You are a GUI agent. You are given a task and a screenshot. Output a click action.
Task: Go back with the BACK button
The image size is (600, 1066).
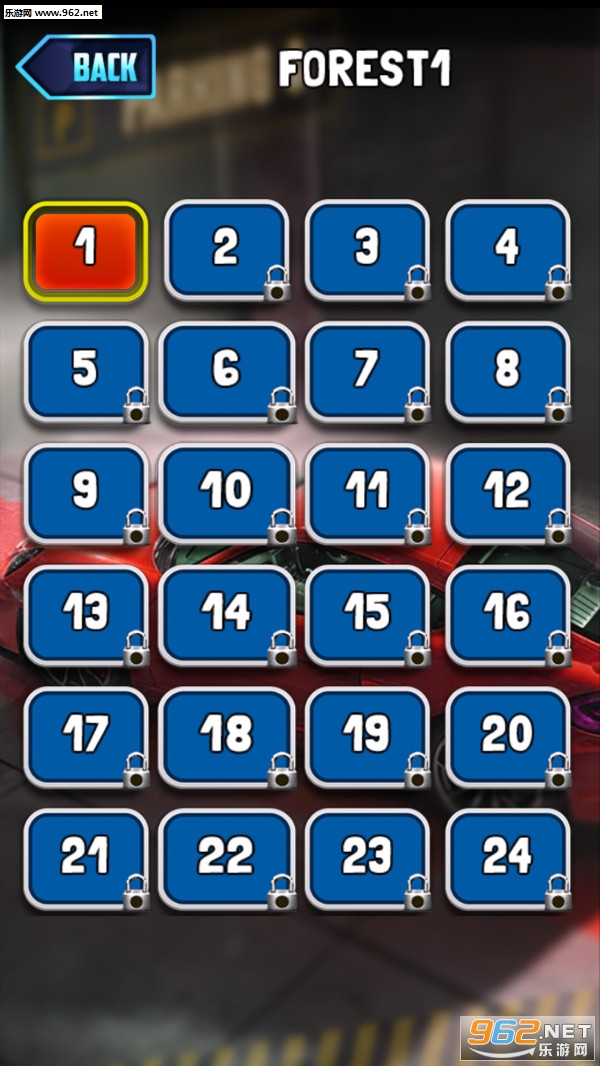88,68
